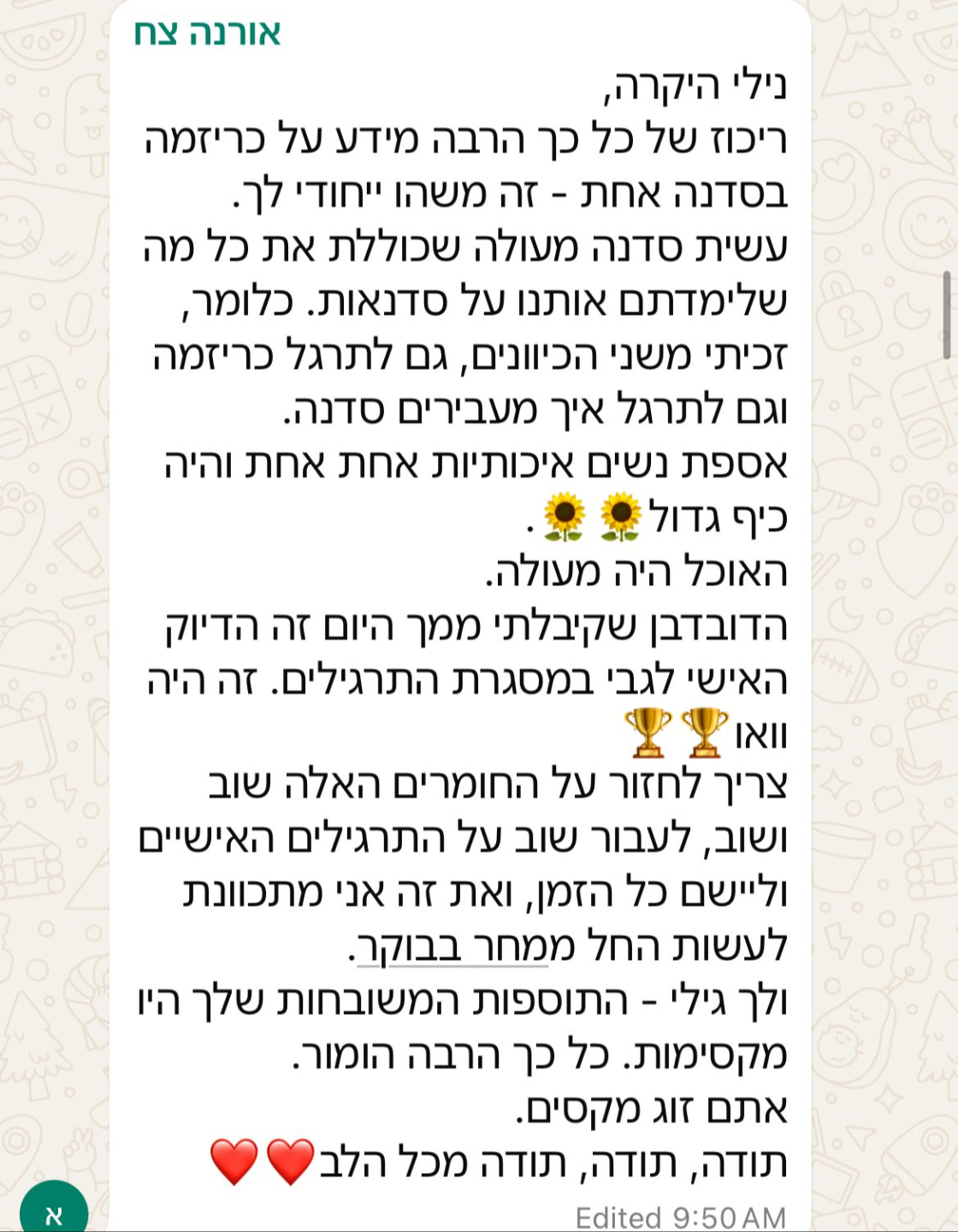Tap the underlined מחר בבוקר date link
The image size is (958, 1232).
point(453,947)
